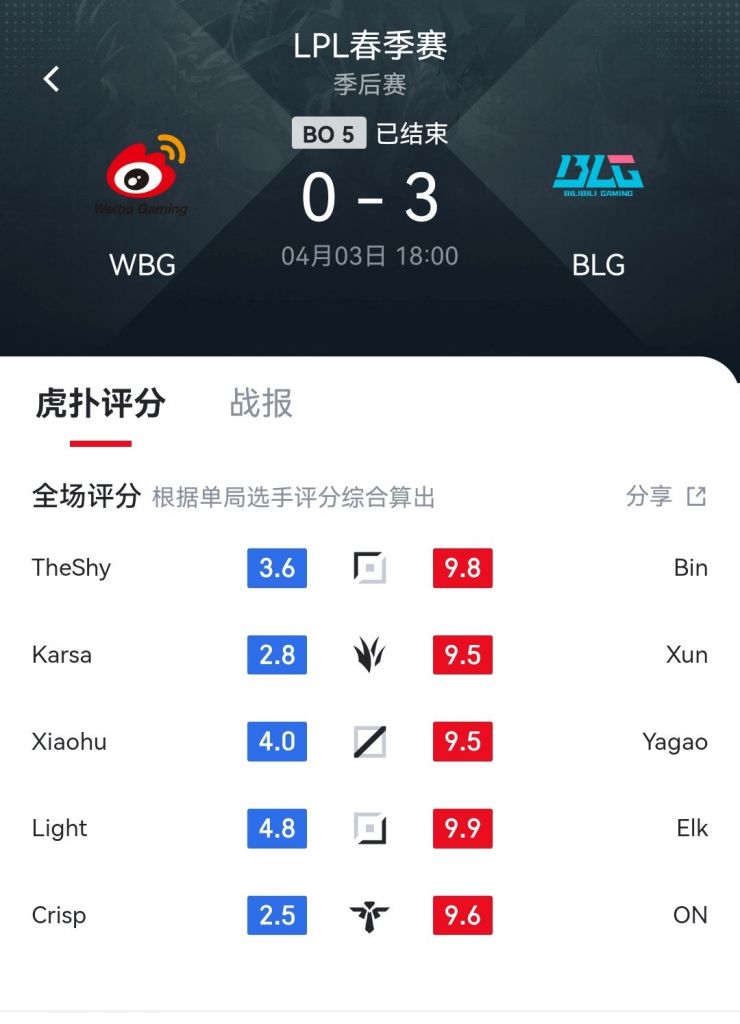The width and height of the screenshot is (740, 1024).
Task: Select the support role icon in Crisp's row
Action: point(370,915)
